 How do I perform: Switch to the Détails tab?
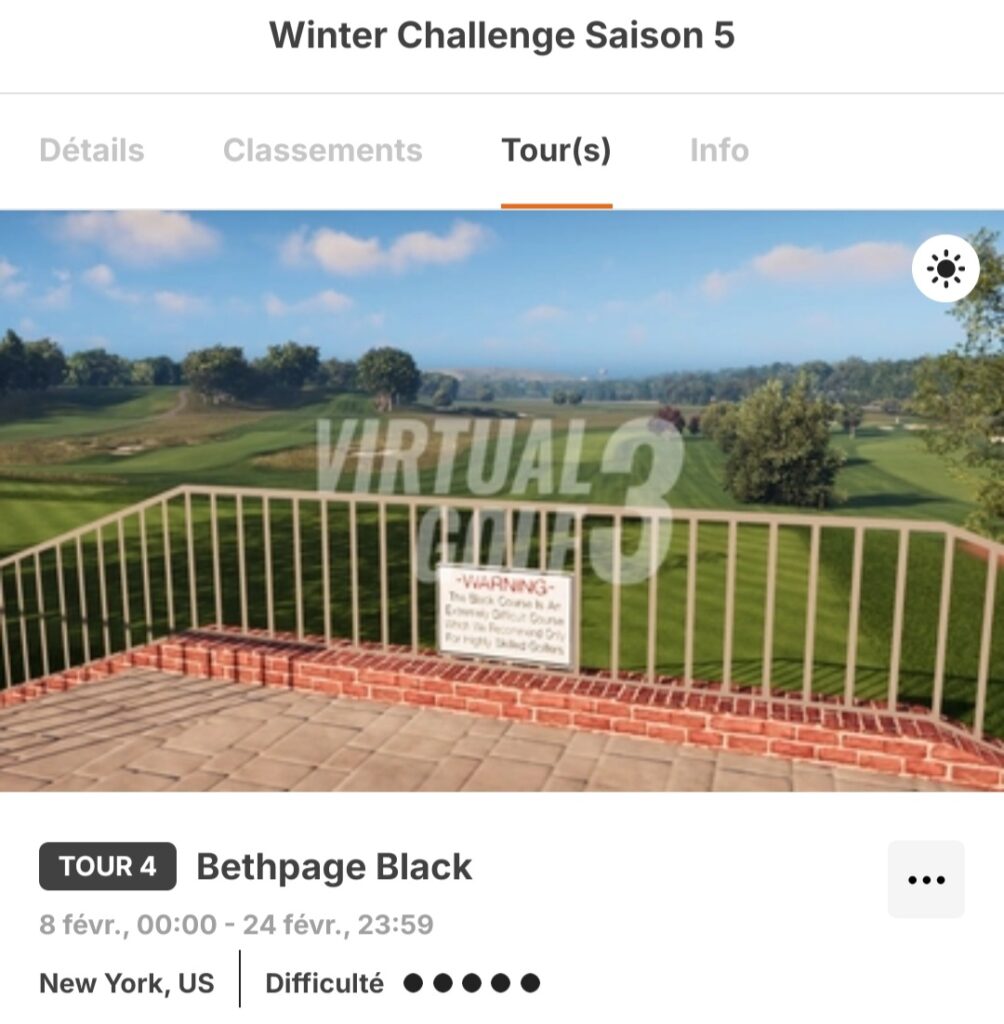tap(92, 151)
